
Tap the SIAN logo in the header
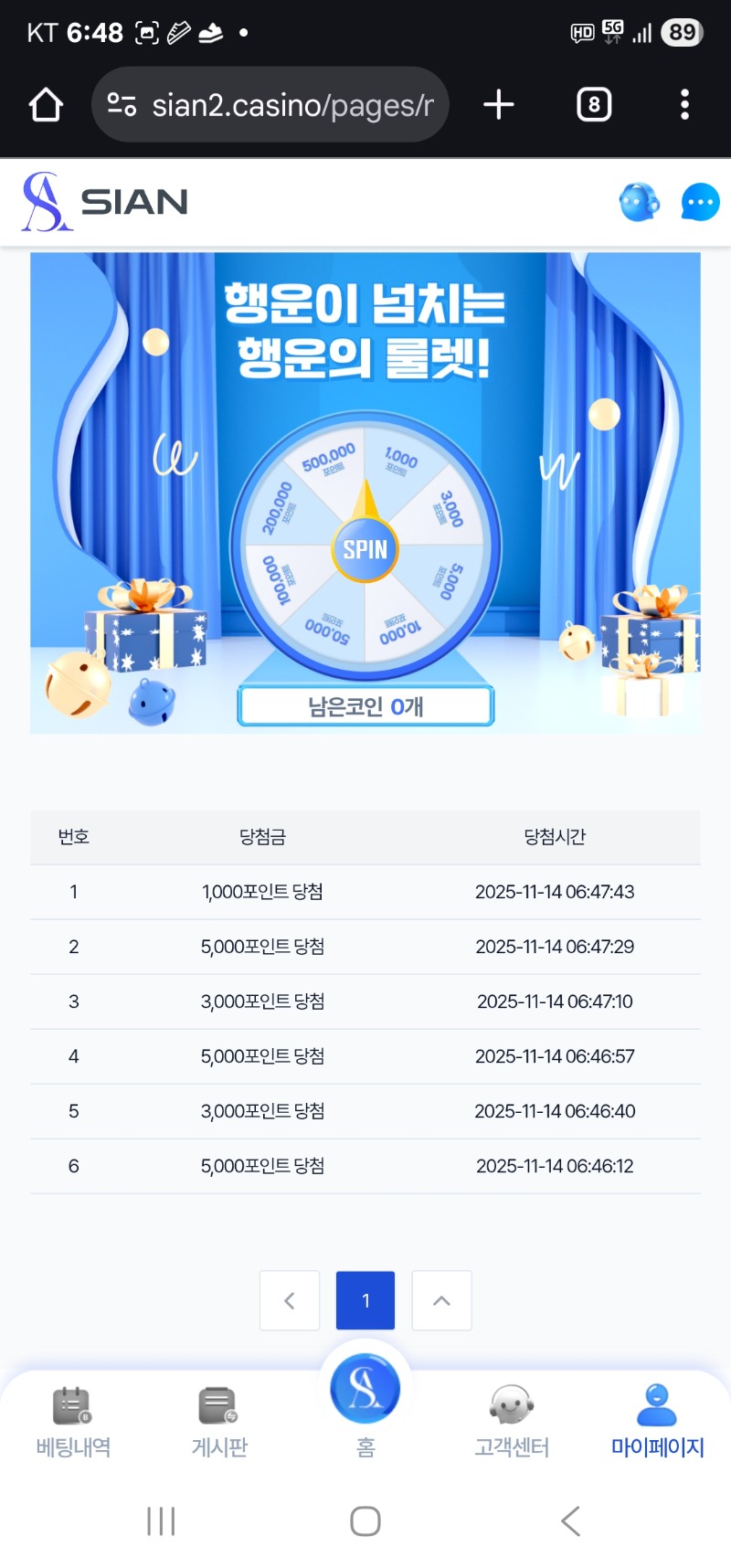point(105,202)
